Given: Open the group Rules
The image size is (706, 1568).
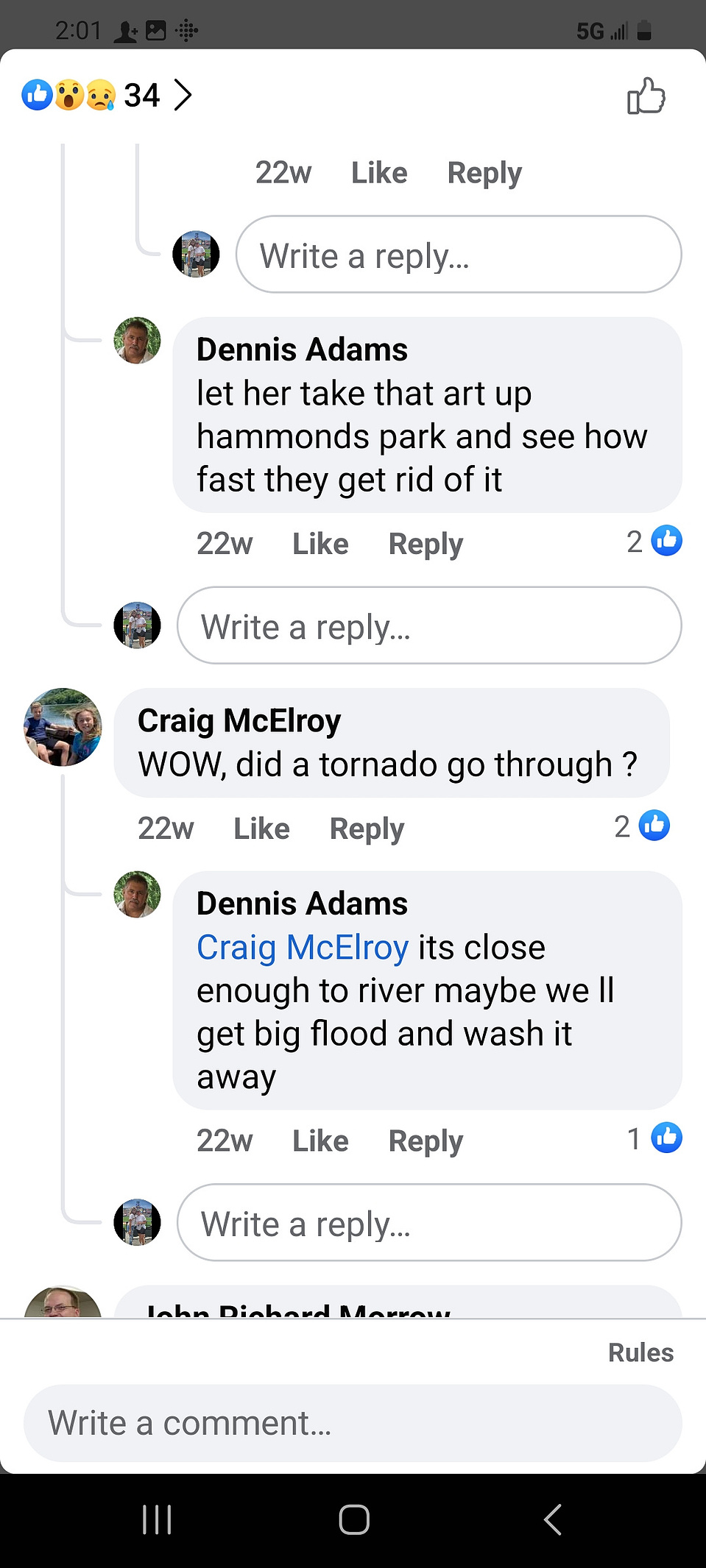Looking at the screenshot, I should pos(640,1352).
